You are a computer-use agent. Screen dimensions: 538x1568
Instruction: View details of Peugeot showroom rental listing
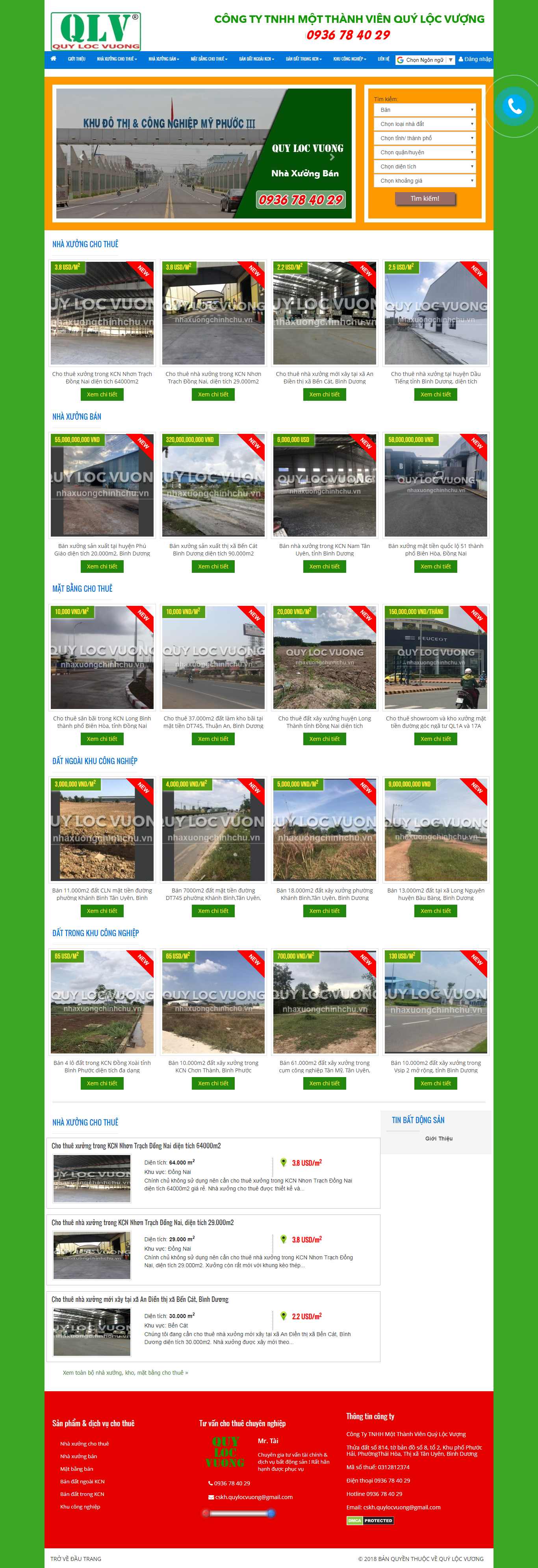(x=436, y=739)
